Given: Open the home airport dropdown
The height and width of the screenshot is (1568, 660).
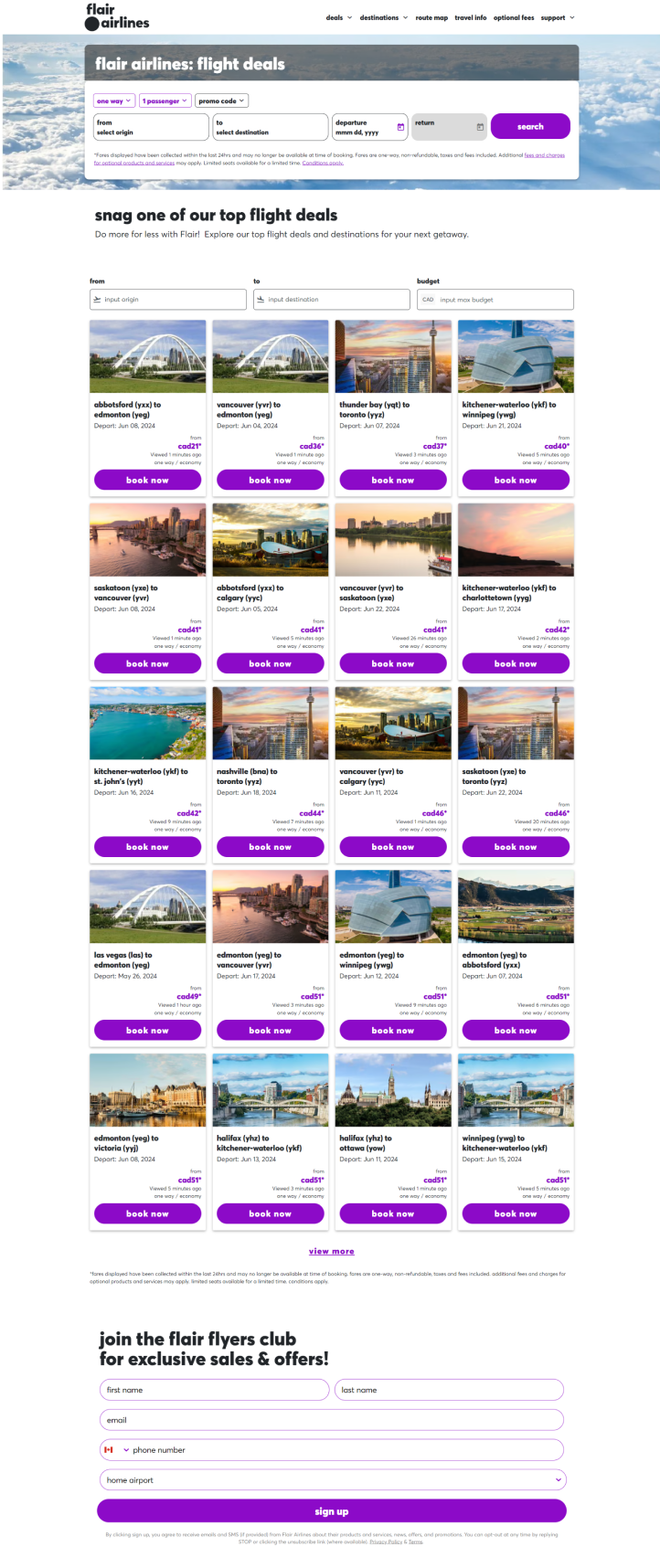Looking at the screenshot, I should (x=331, y=1480).
